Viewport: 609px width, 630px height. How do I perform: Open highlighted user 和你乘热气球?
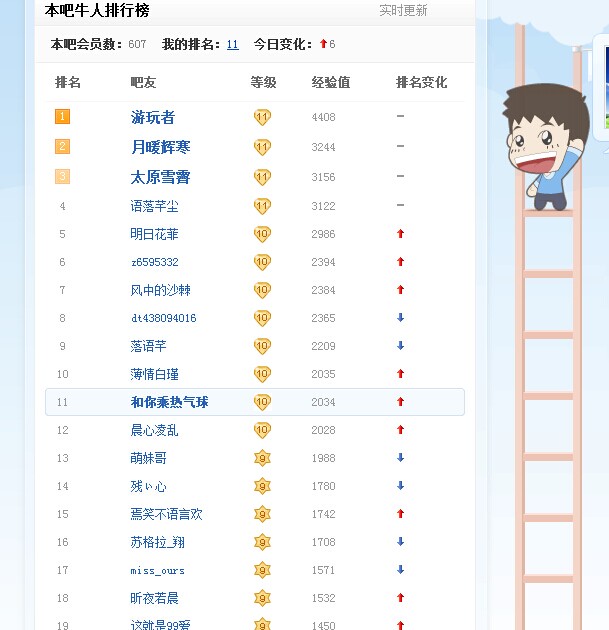(170, 402)
